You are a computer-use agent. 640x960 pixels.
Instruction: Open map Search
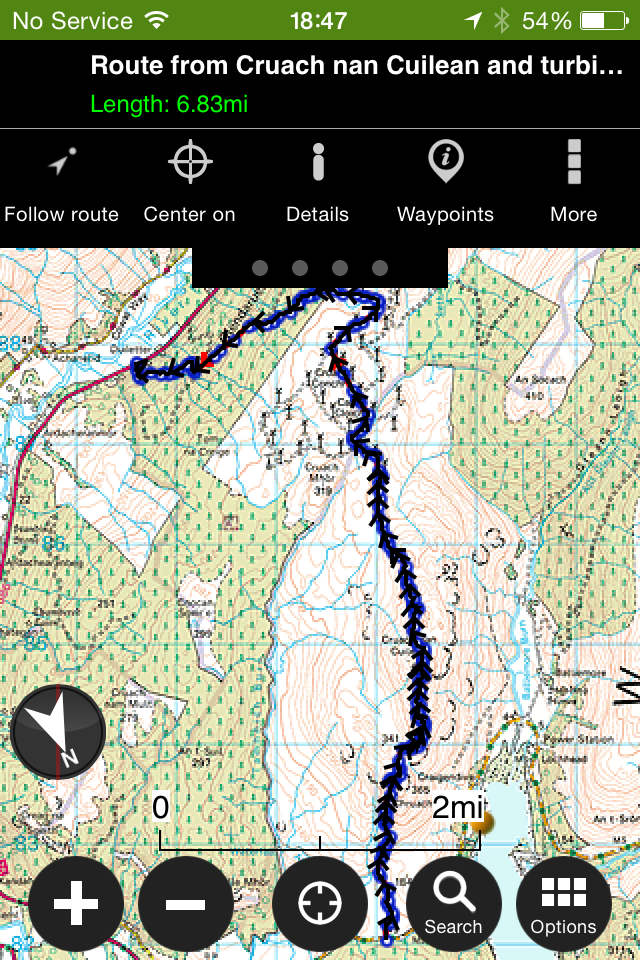pyautogui.click(x=454, y=904)
